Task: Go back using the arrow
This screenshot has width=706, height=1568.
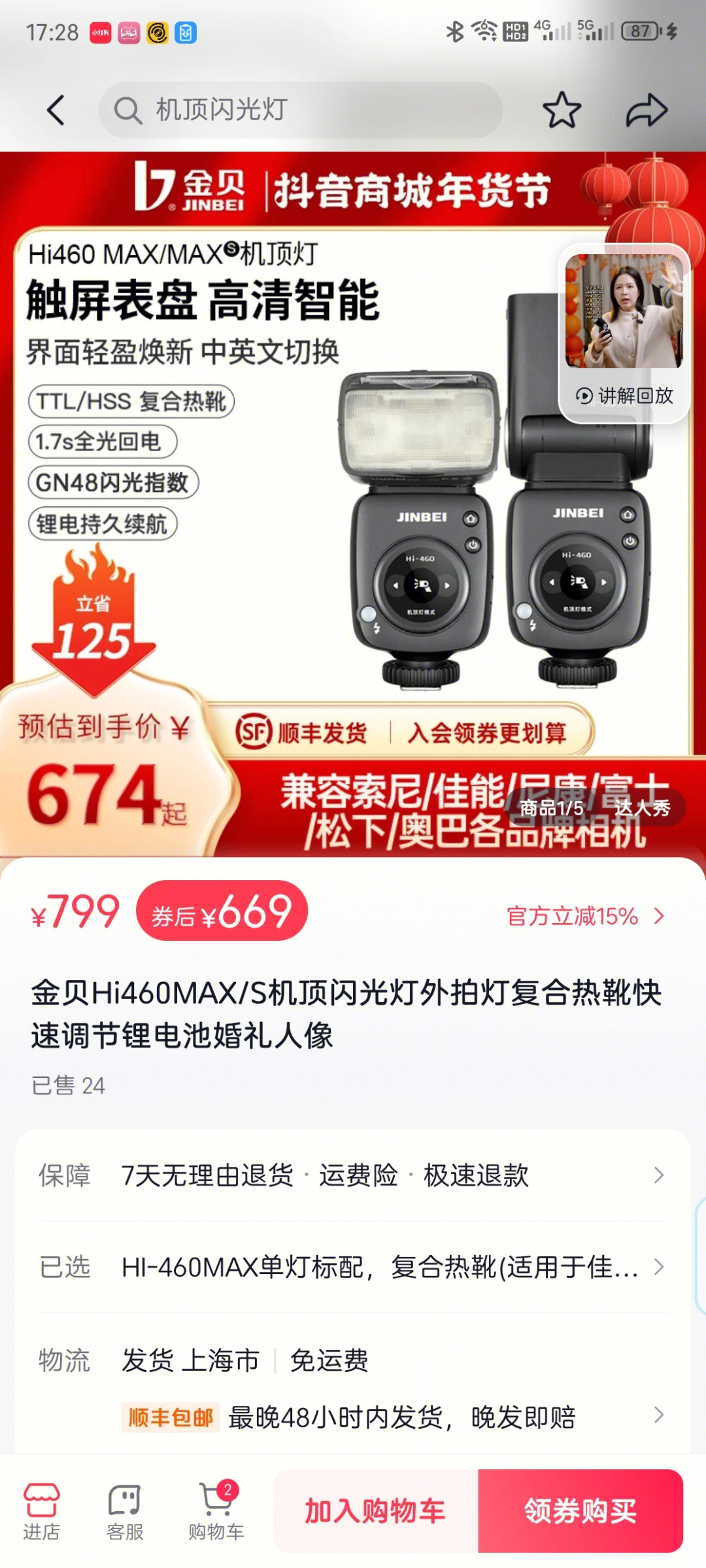Action: 56,110
